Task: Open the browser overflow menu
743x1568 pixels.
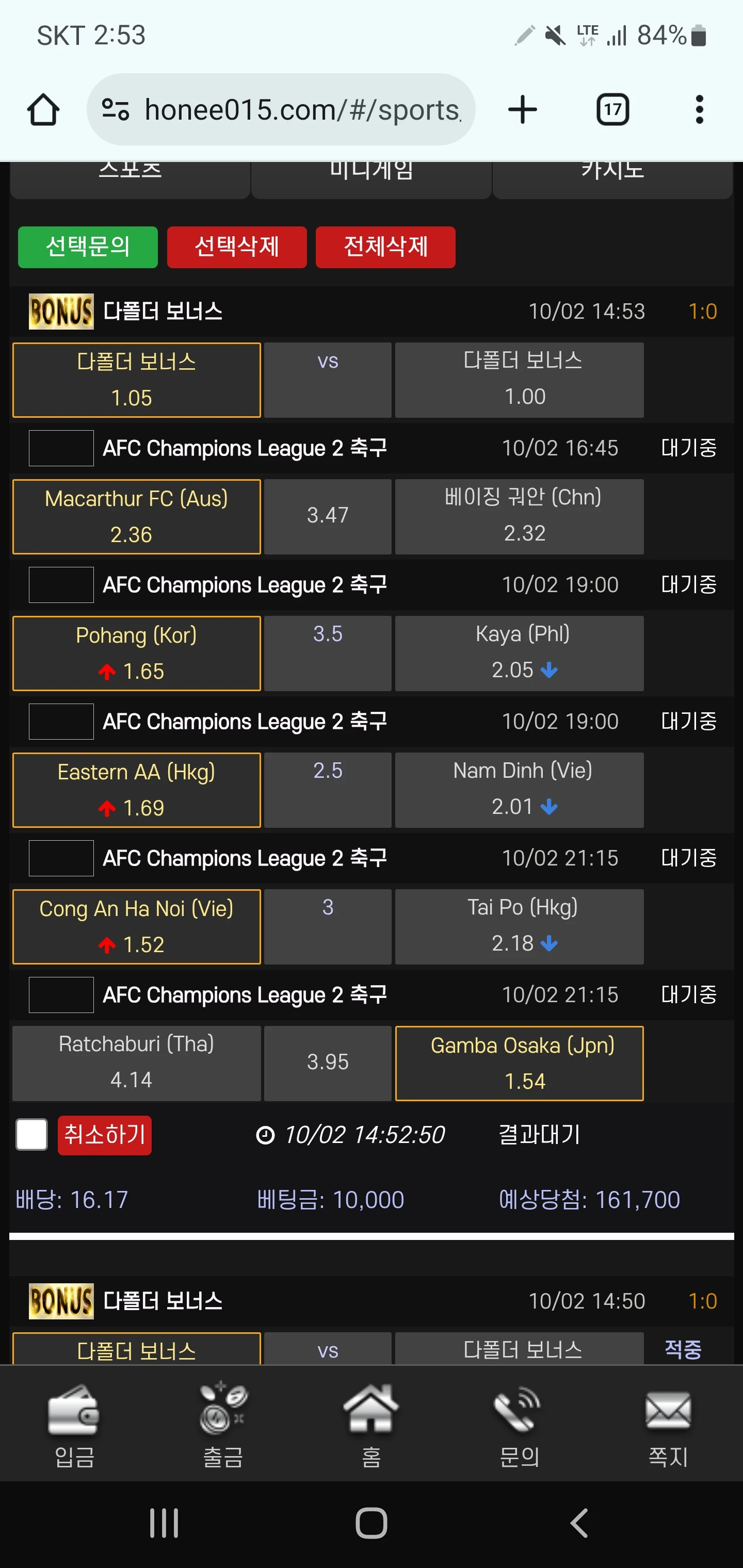Action: [699, 110]
